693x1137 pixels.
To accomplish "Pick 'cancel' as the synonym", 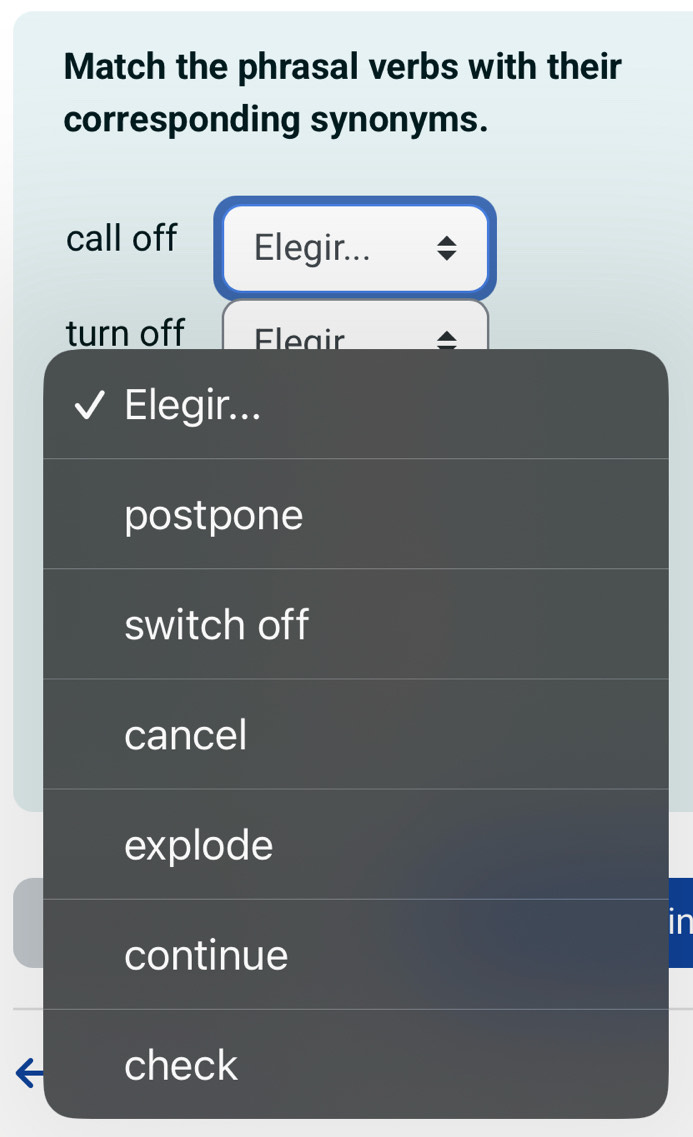I will (x=355, y=735).
